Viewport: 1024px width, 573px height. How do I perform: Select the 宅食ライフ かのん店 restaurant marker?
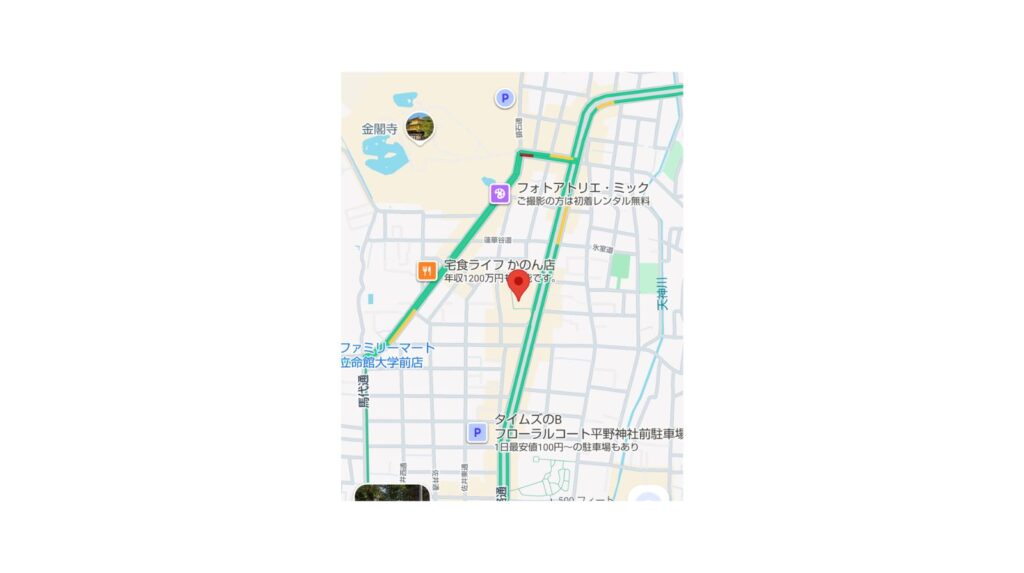[x=427, y=271]
